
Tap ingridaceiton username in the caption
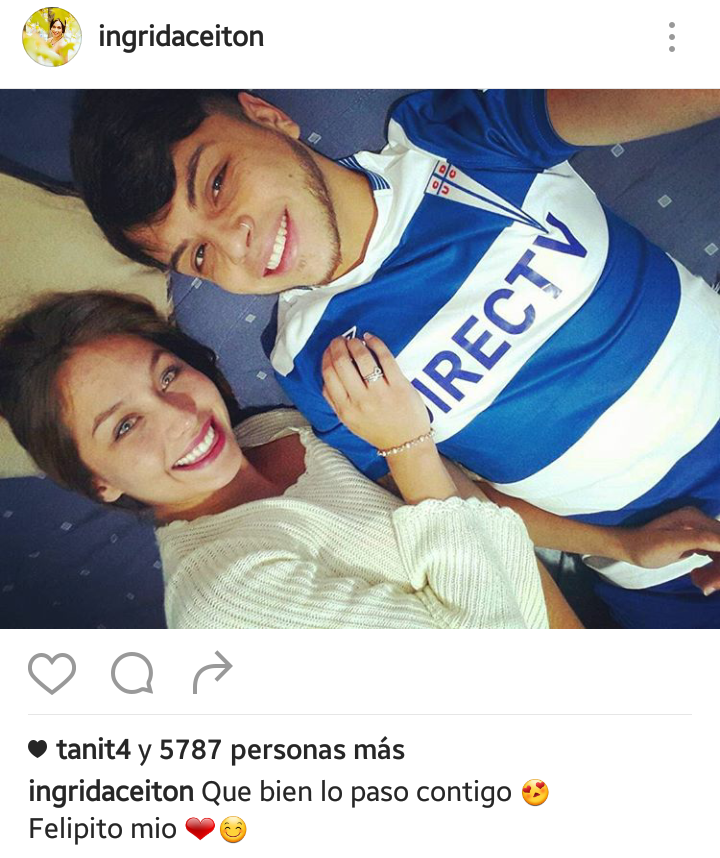(x=111, y=793)
